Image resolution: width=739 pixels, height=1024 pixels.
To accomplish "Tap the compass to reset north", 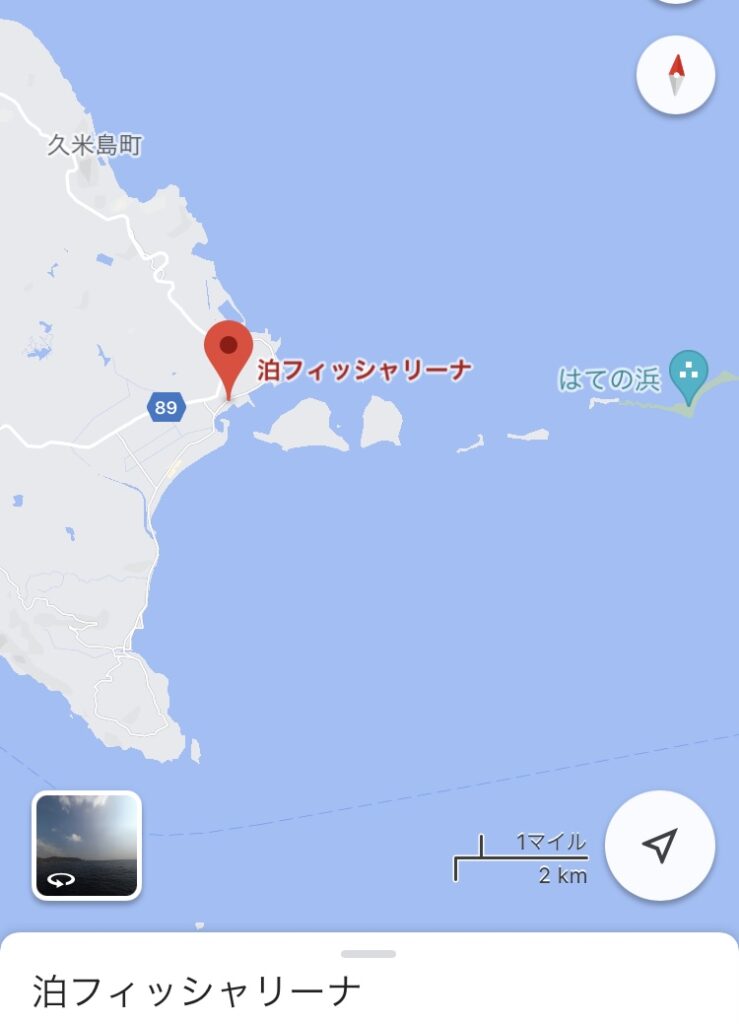I will 675,75.
